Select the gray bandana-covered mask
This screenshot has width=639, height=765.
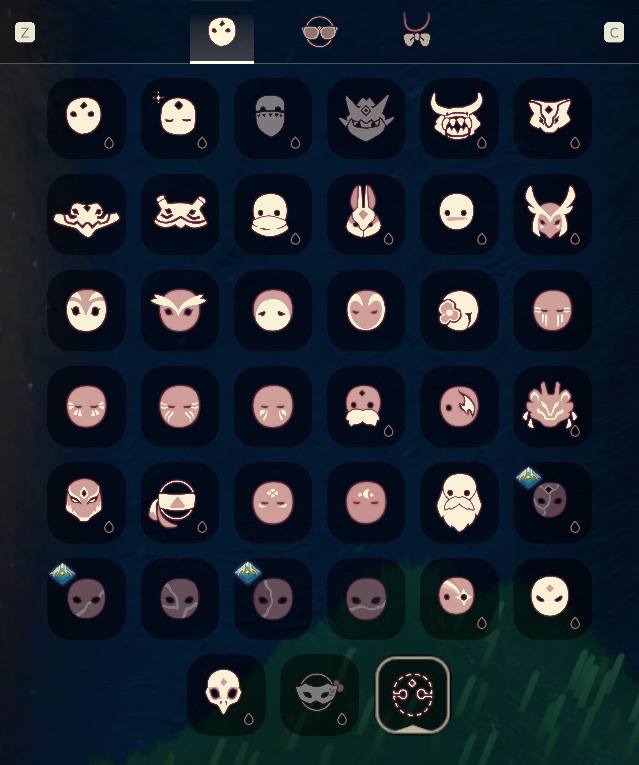pos(272,118)
